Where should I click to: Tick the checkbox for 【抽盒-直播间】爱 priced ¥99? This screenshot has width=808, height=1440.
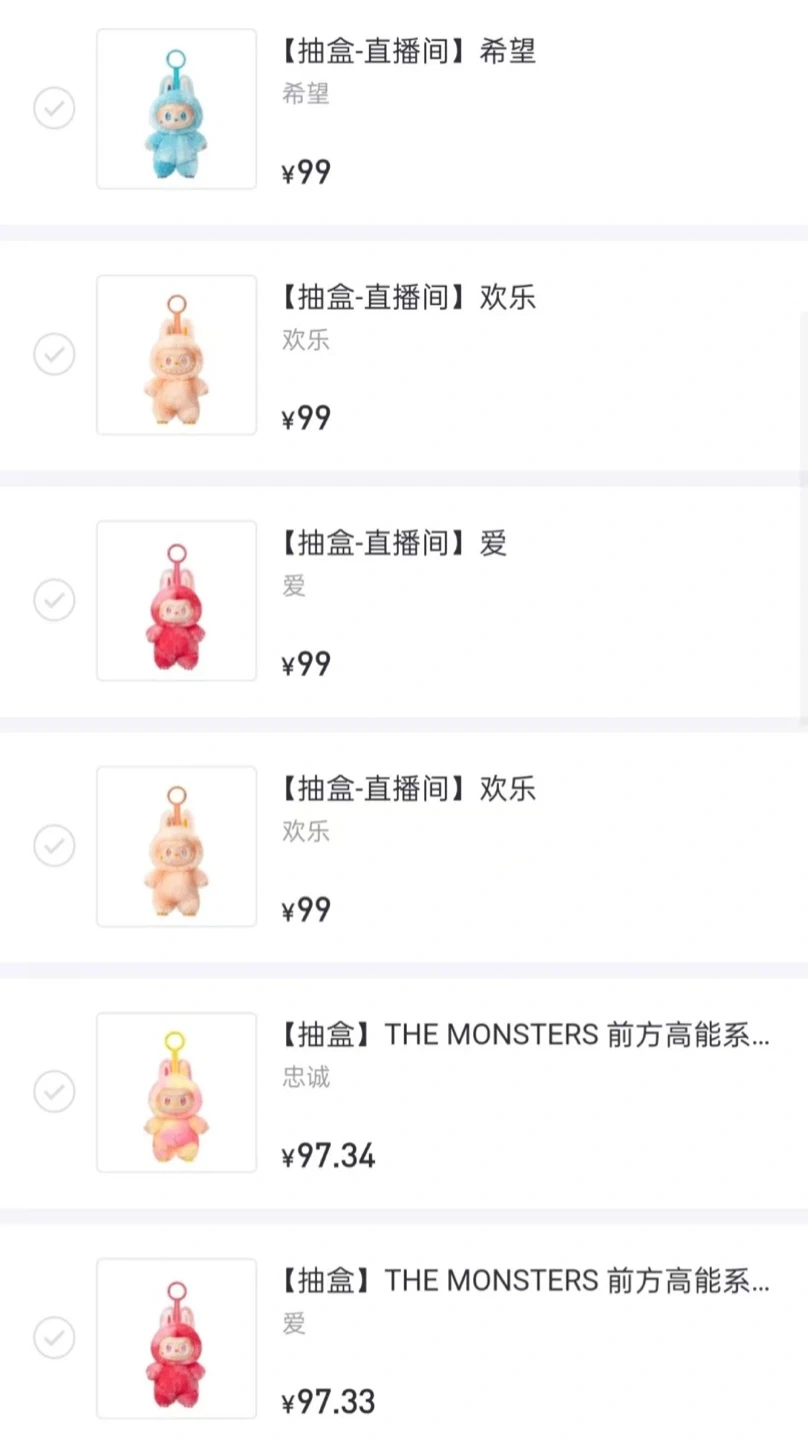54,600
